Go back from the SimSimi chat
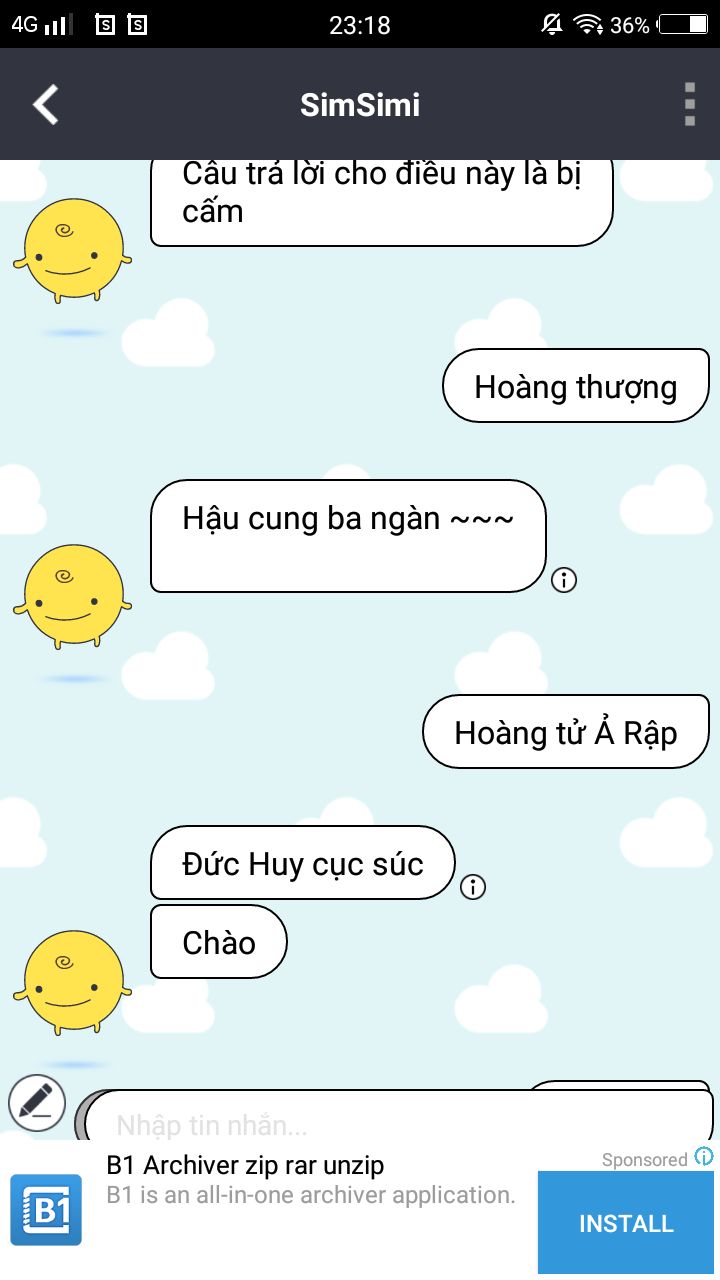This screenshot has height=1280, width=720. coord(46,104)
